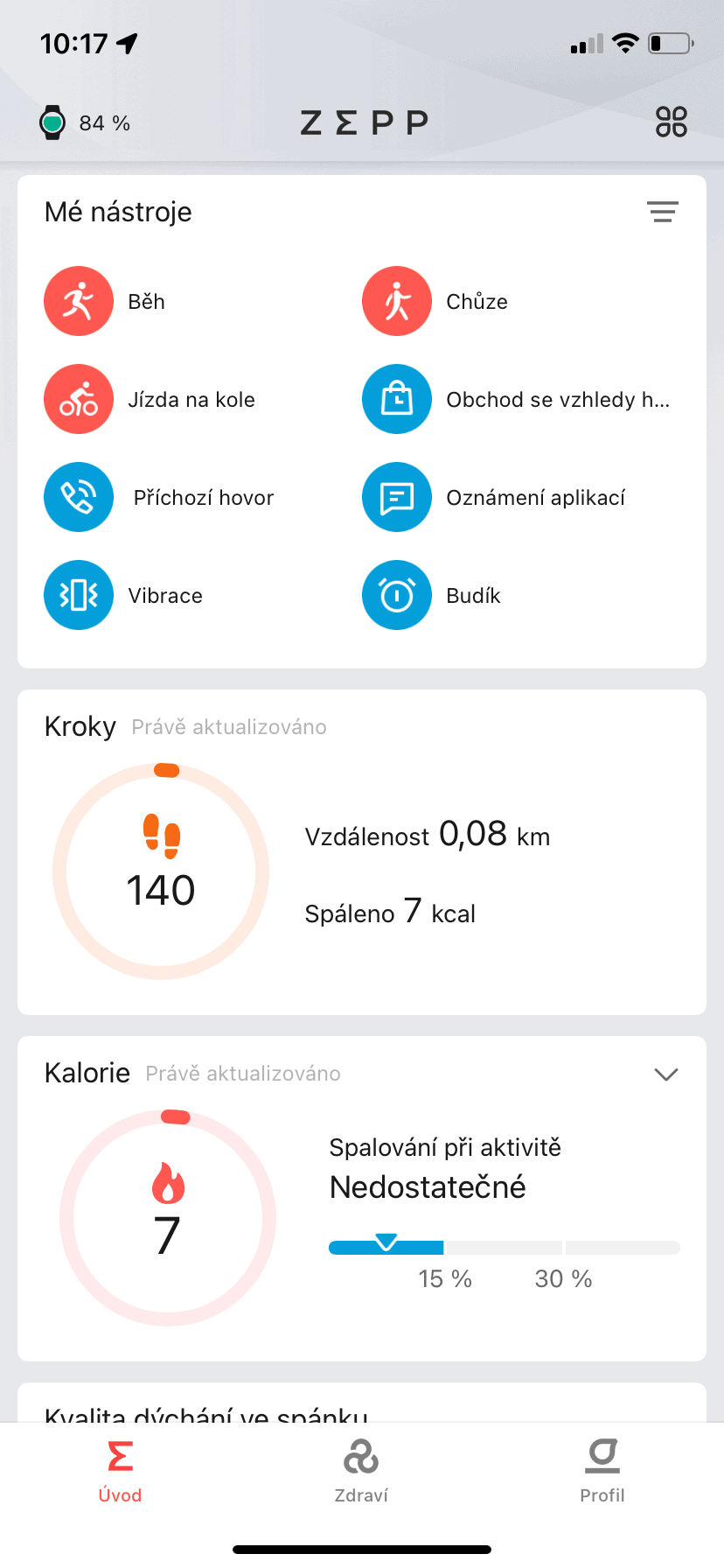
Task: Collapse the Kalorie card via its chevron
Action: pyautogui.click(x=666, y=1074)
